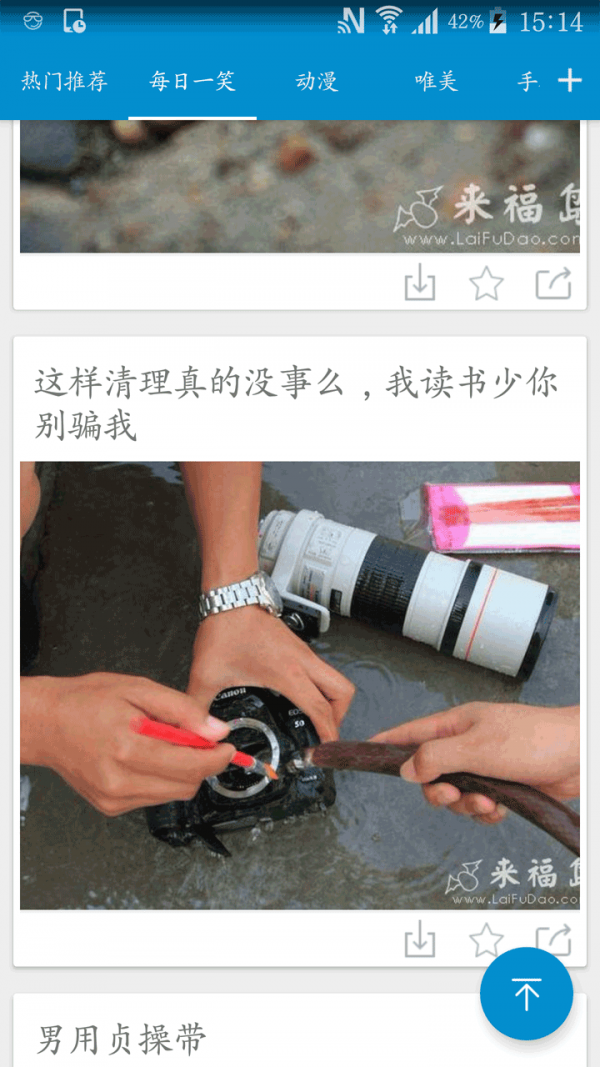Share the 这样清理真的没事么 post

[552, 941]
